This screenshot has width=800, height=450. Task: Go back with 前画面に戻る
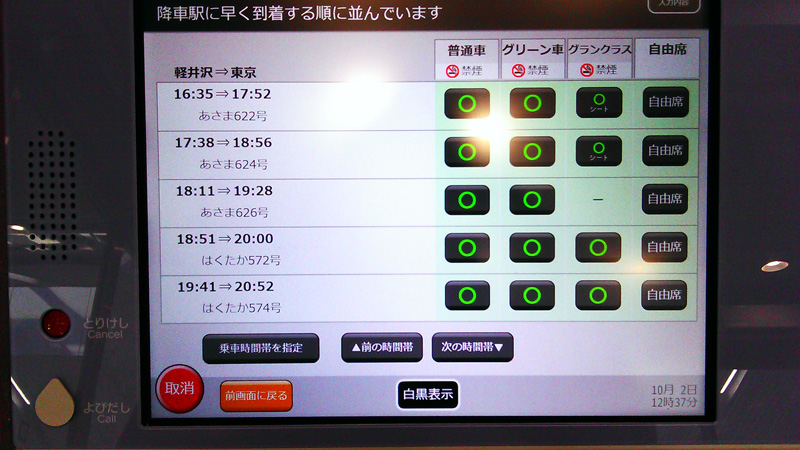point(256,396)
